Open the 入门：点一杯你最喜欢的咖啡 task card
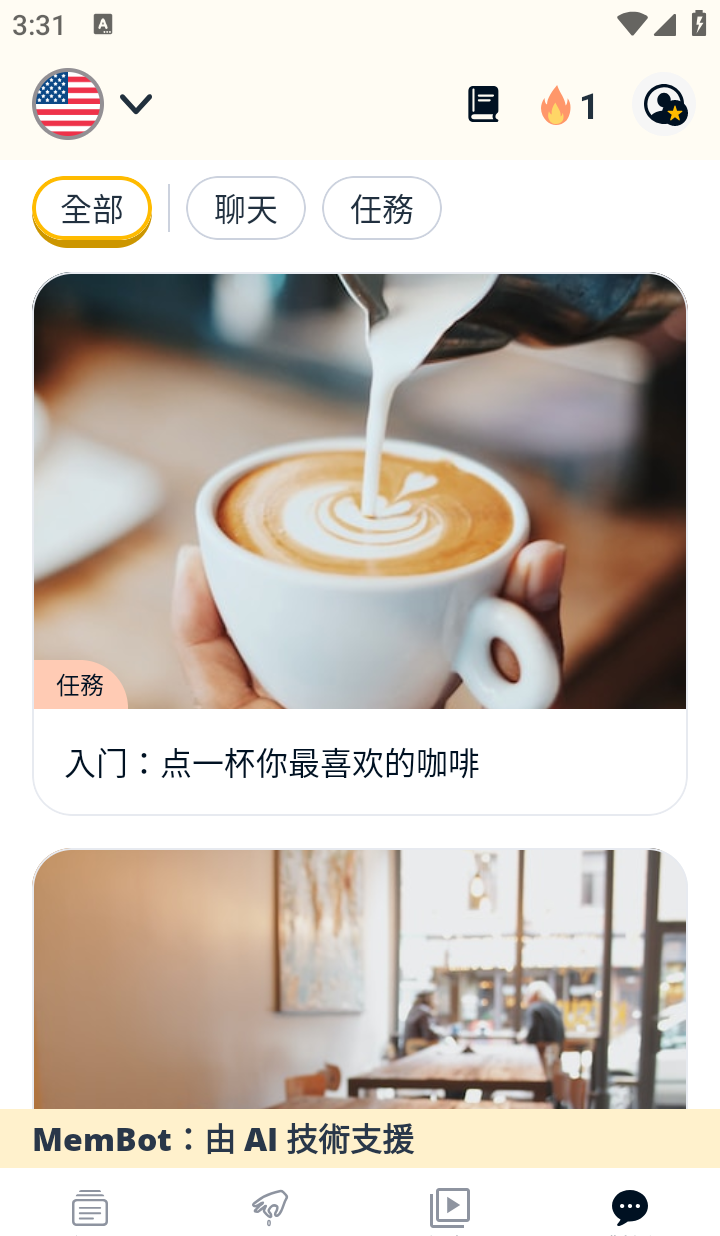Viewport: 720px width, 1236px height. (360, 544)
